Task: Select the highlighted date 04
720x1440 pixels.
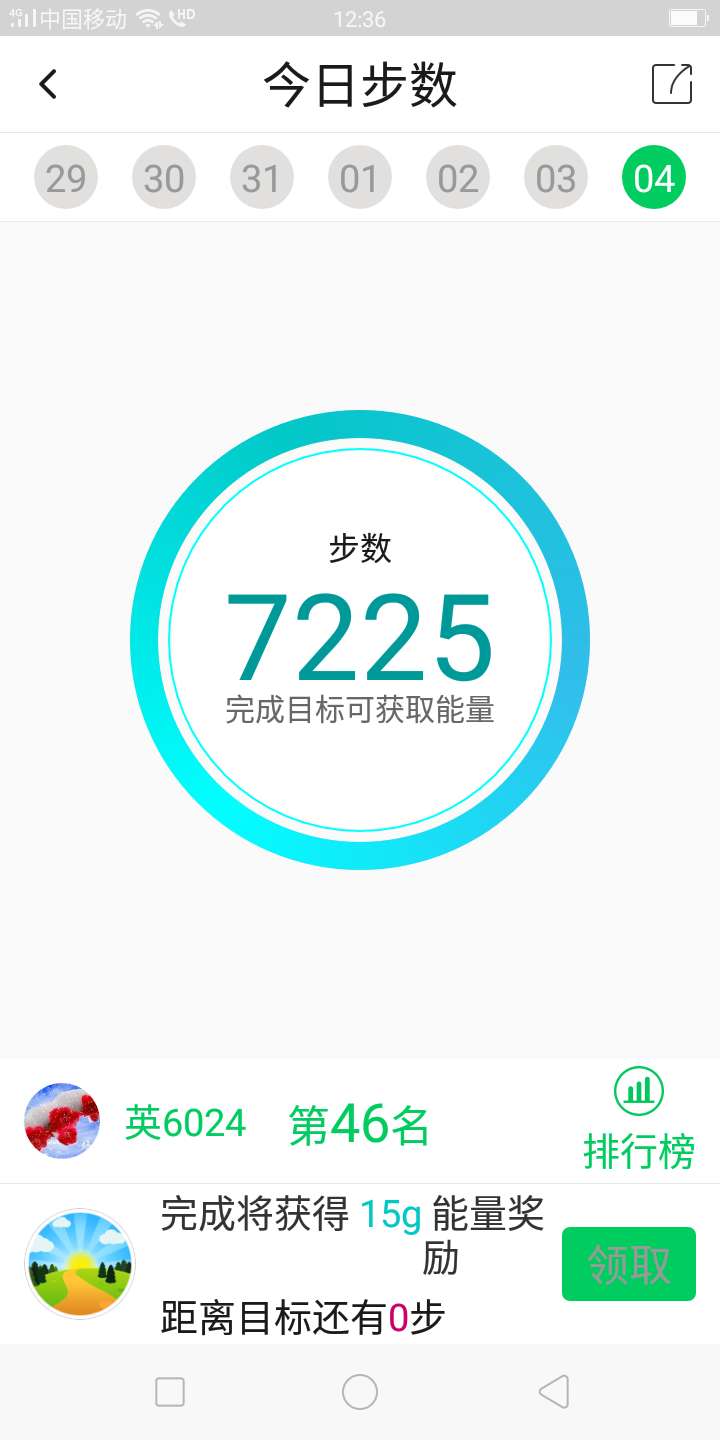Action: [x=654, y=176]
